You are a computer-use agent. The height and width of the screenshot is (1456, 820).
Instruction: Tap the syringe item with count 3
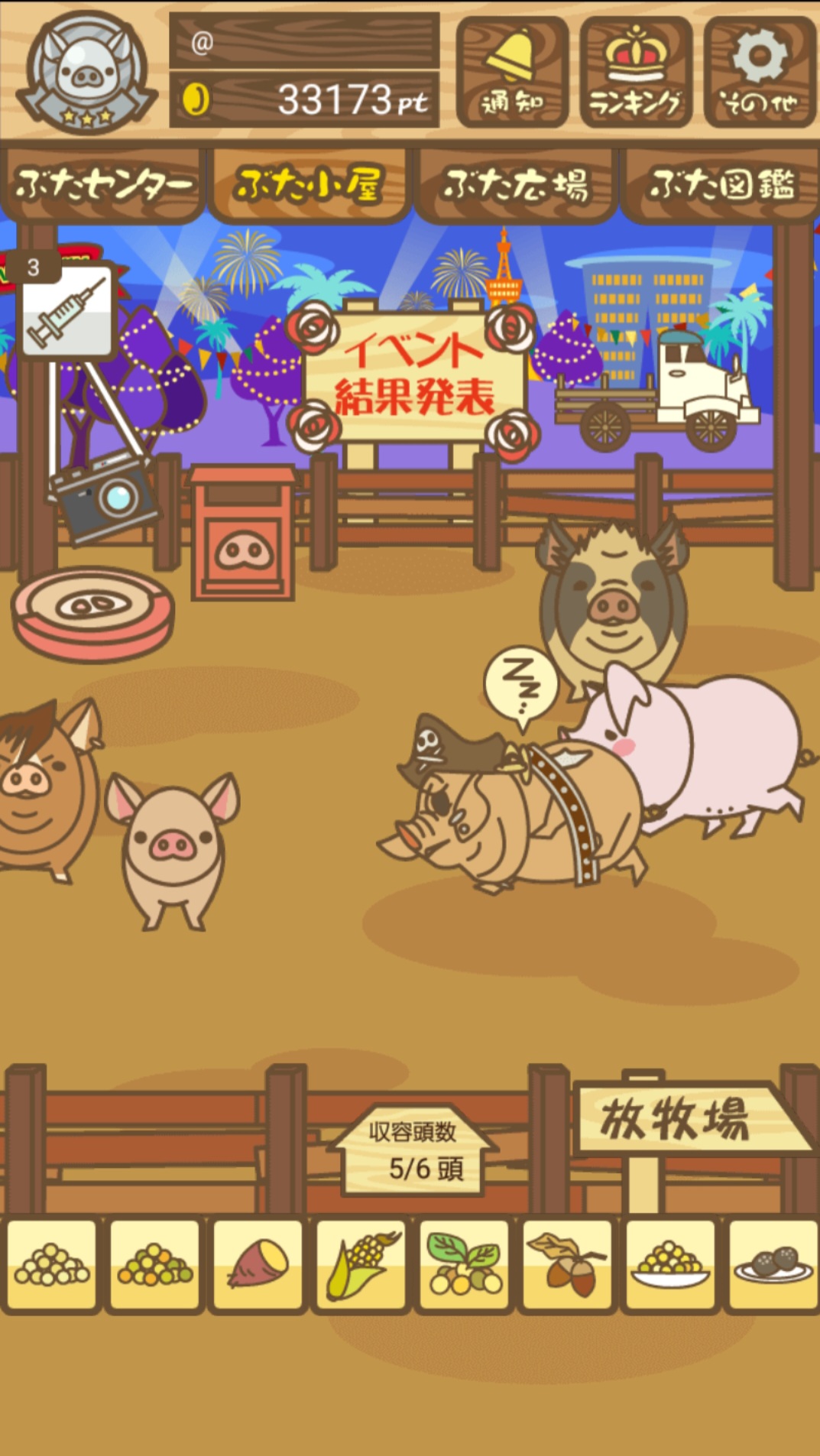click(66, 307)
